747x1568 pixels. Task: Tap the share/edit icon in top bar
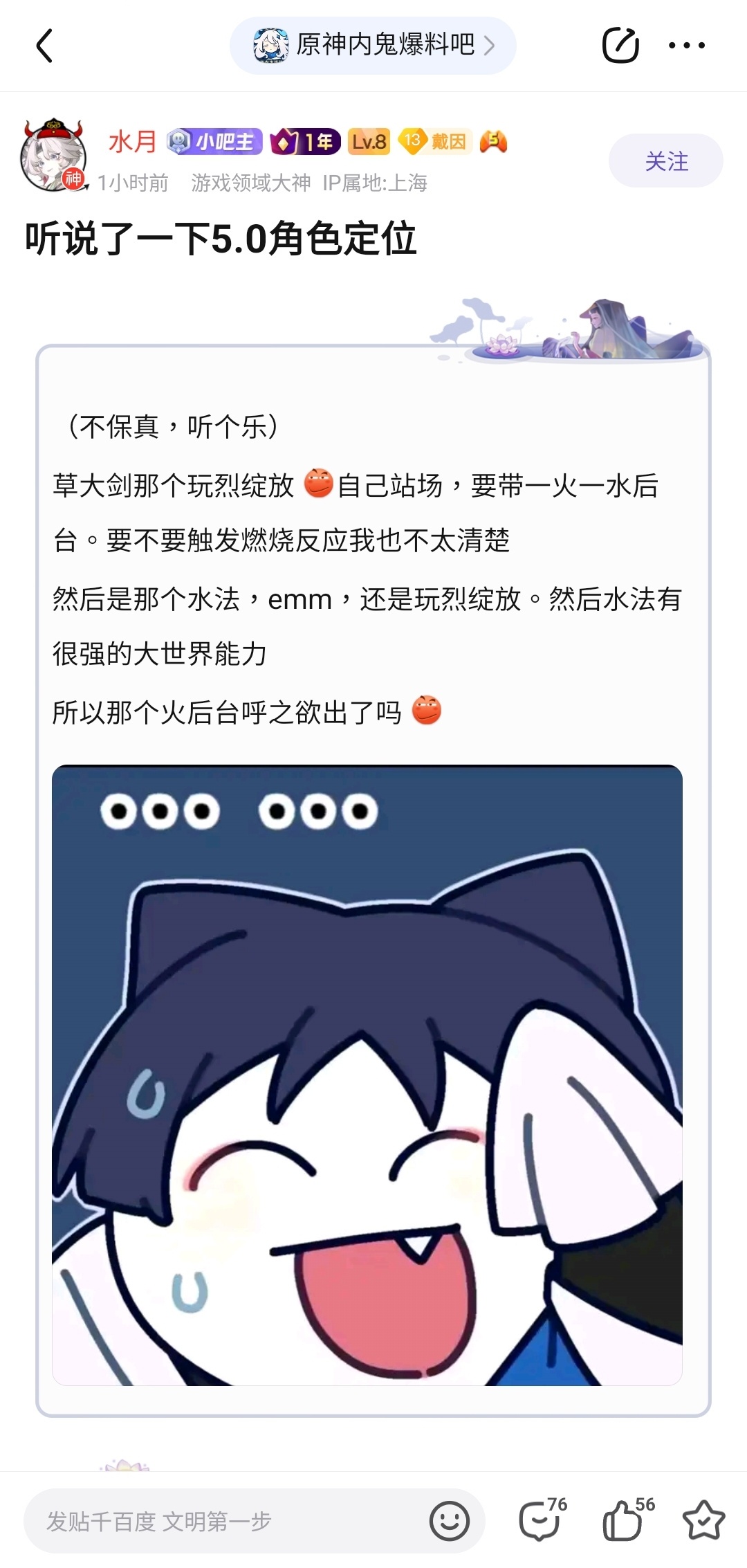click(x=620, y=46)
